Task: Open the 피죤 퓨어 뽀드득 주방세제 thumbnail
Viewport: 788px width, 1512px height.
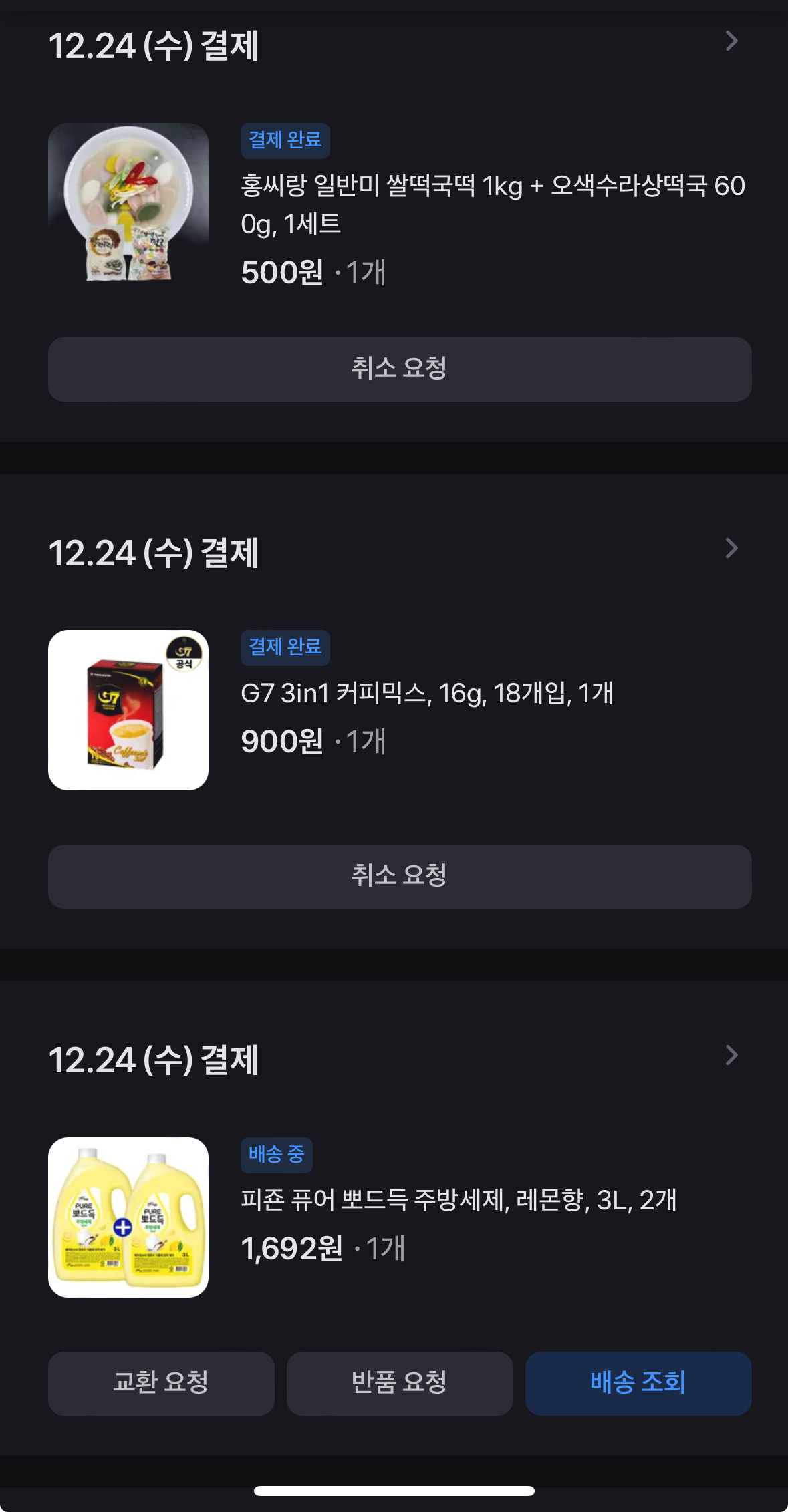Action: pyautogui.click(x=128, y=1217)
